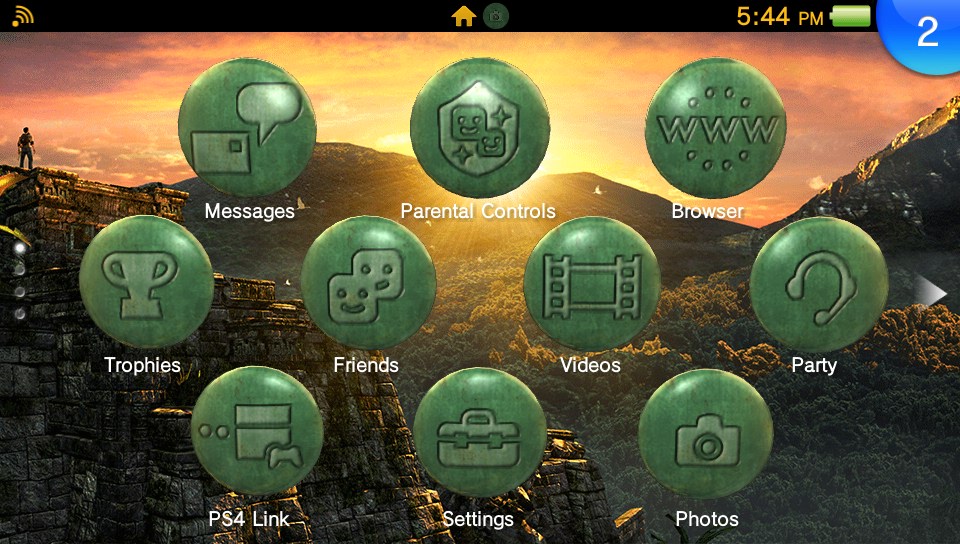Tap the right arrow to next page

coord(931,291)
